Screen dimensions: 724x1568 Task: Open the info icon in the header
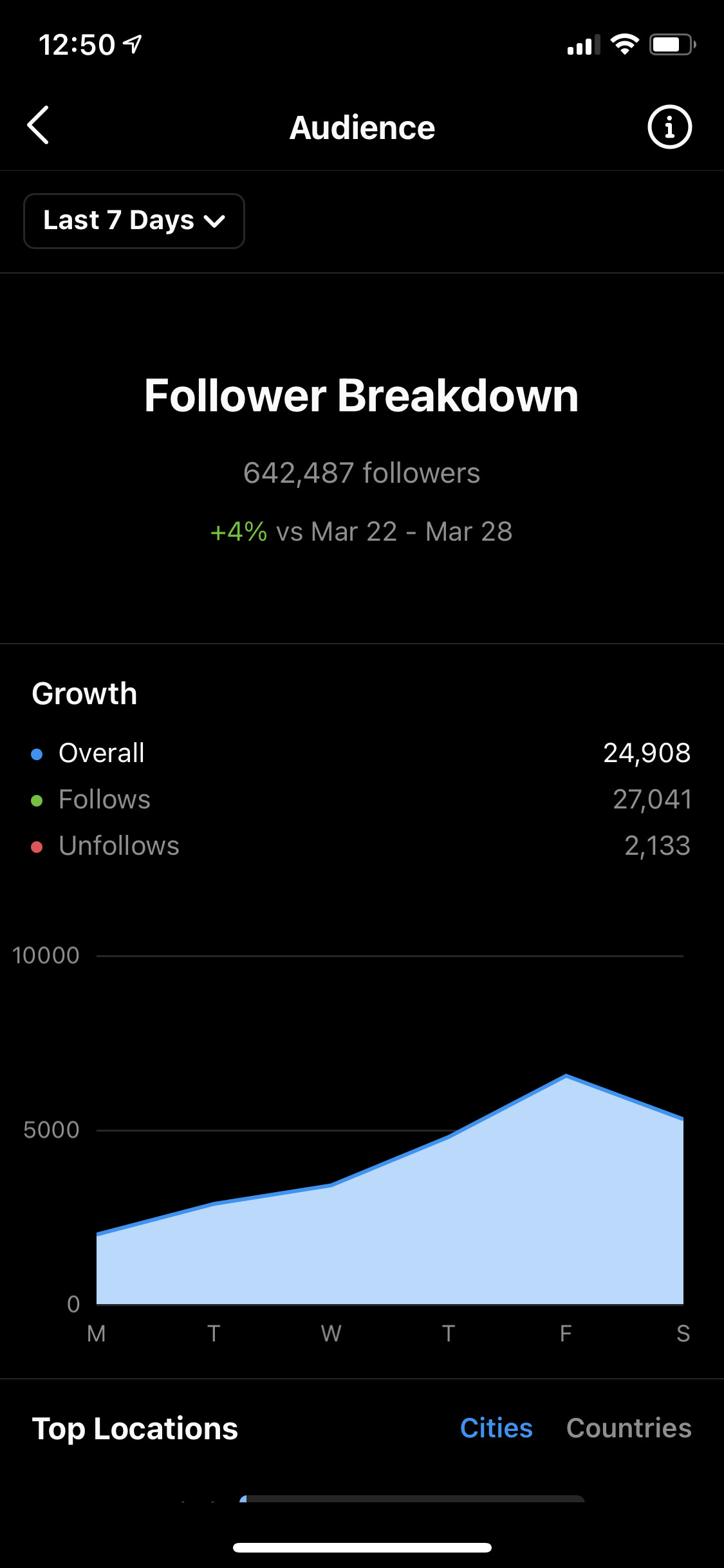point(669,127)
